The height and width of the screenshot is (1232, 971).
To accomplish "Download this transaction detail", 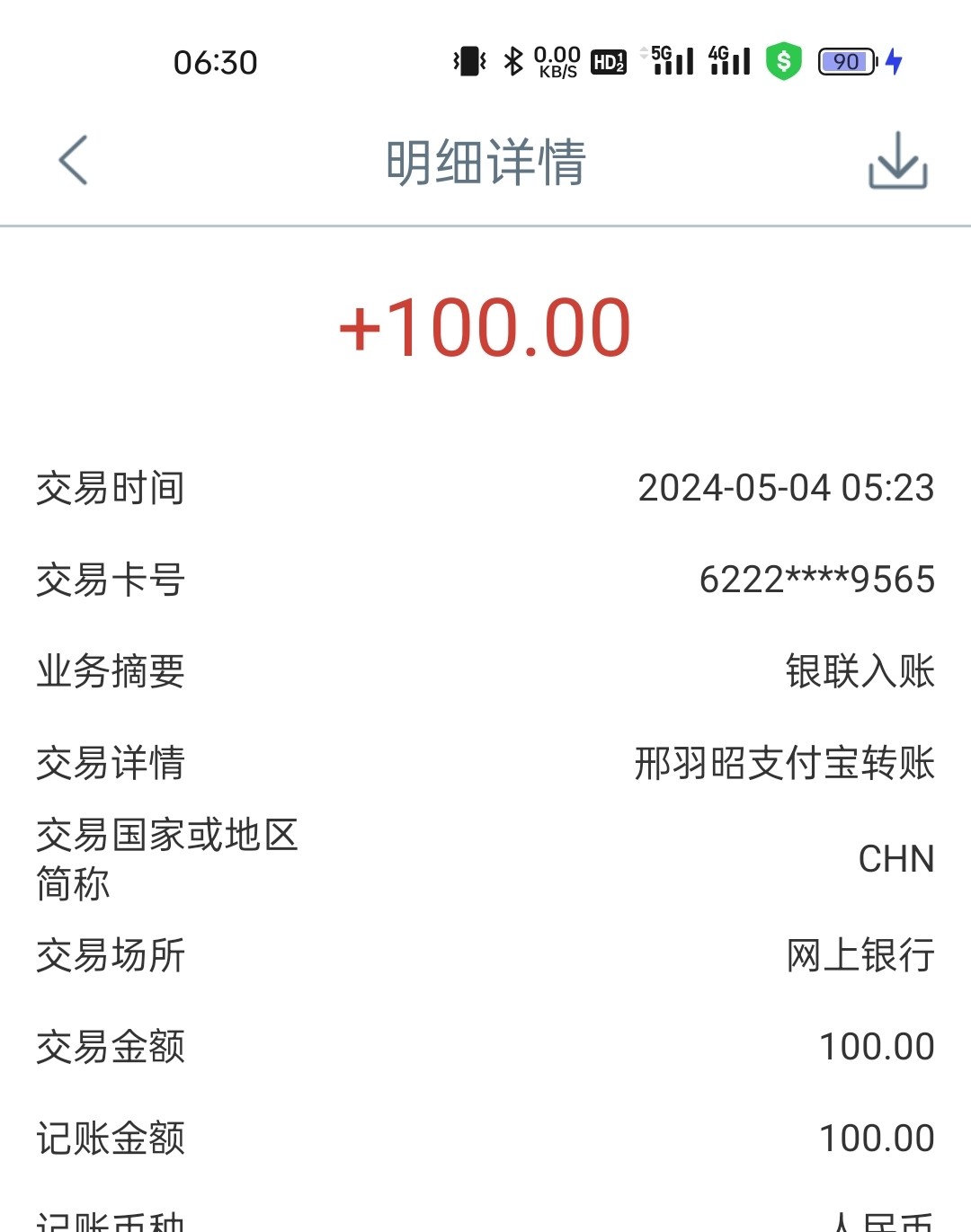I will (x=897, y=162).
